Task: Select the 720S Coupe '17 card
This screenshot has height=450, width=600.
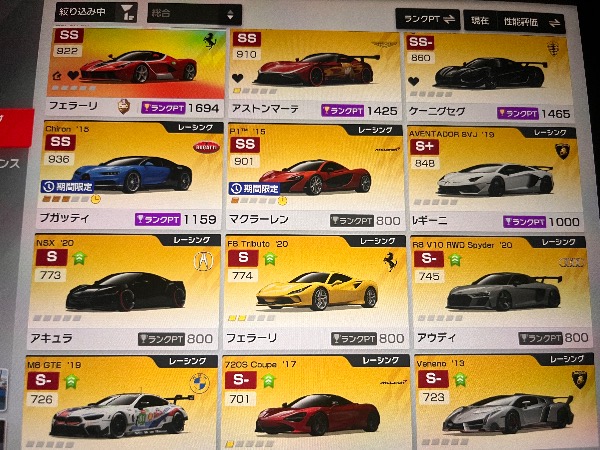Action: click(x=313, y=400)
